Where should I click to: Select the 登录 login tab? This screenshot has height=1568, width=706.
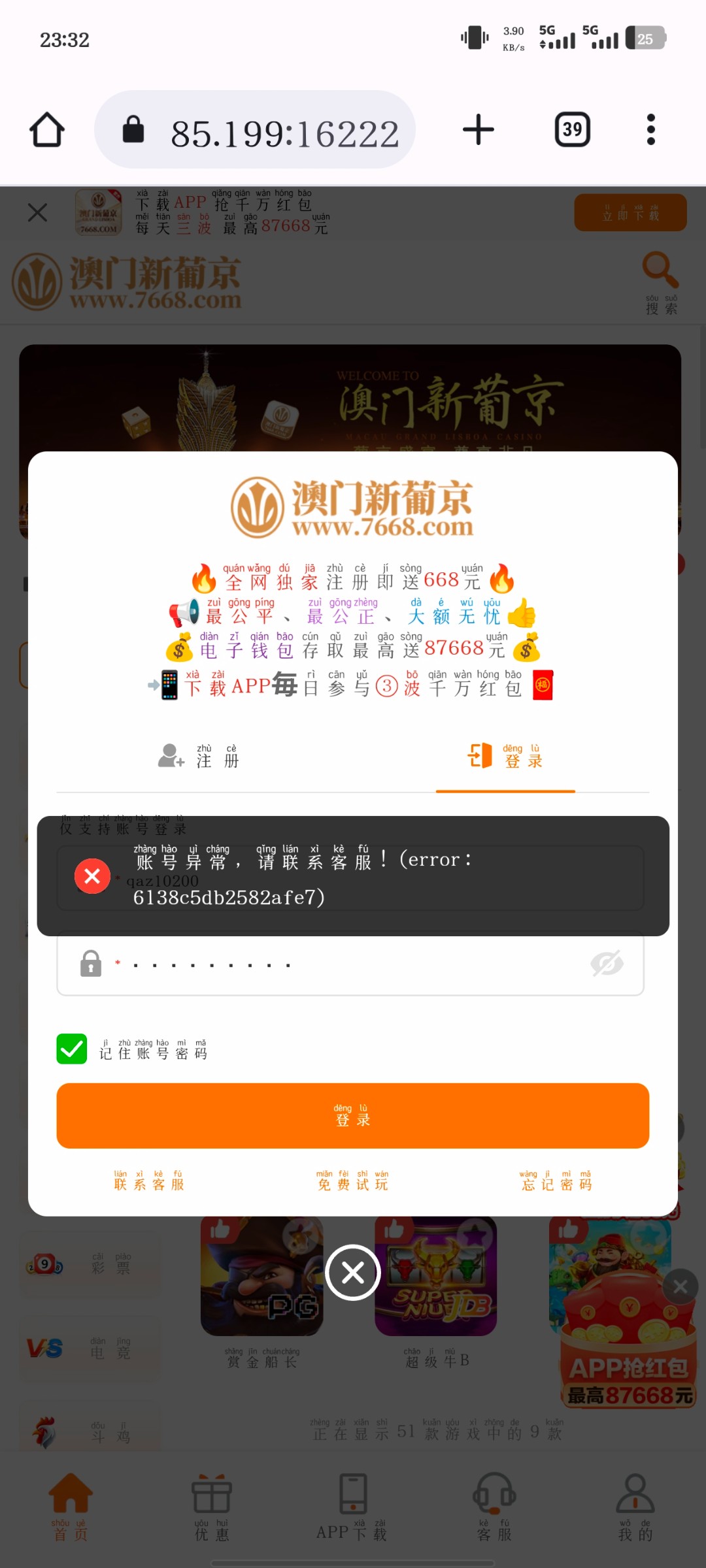(505, 756)
